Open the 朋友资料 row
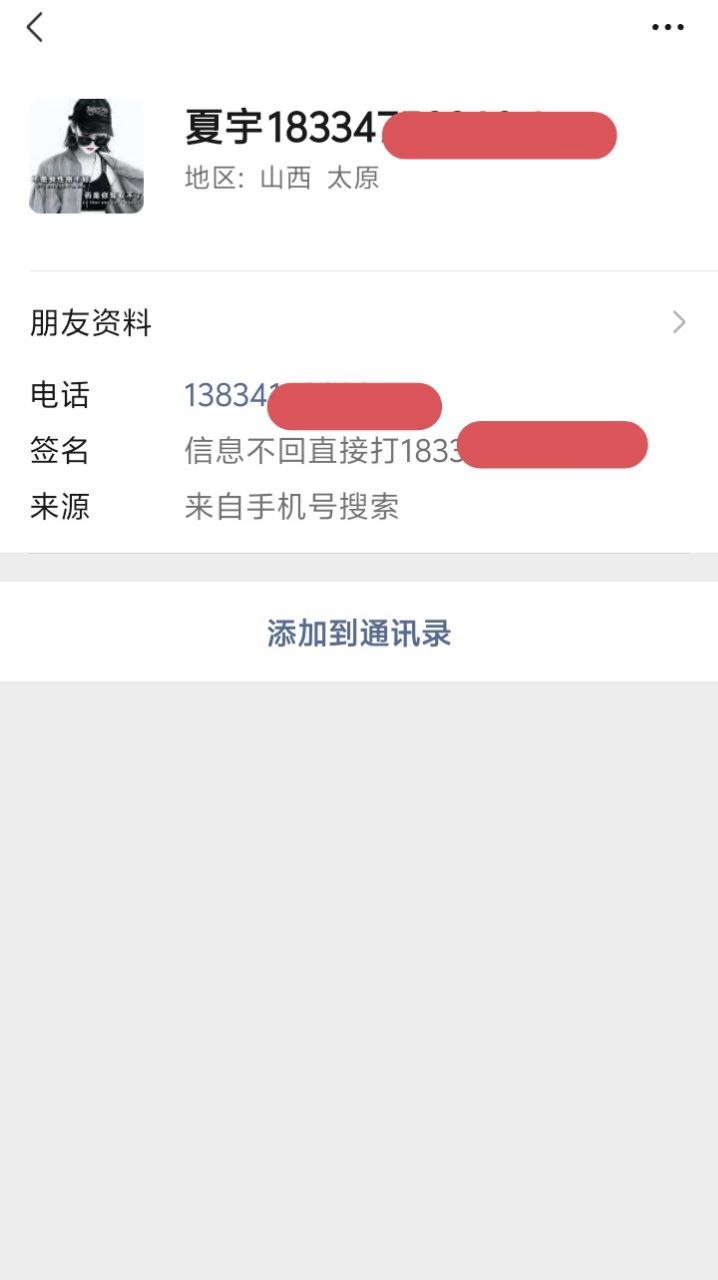The image size is (718, 1280). [358, 323]
